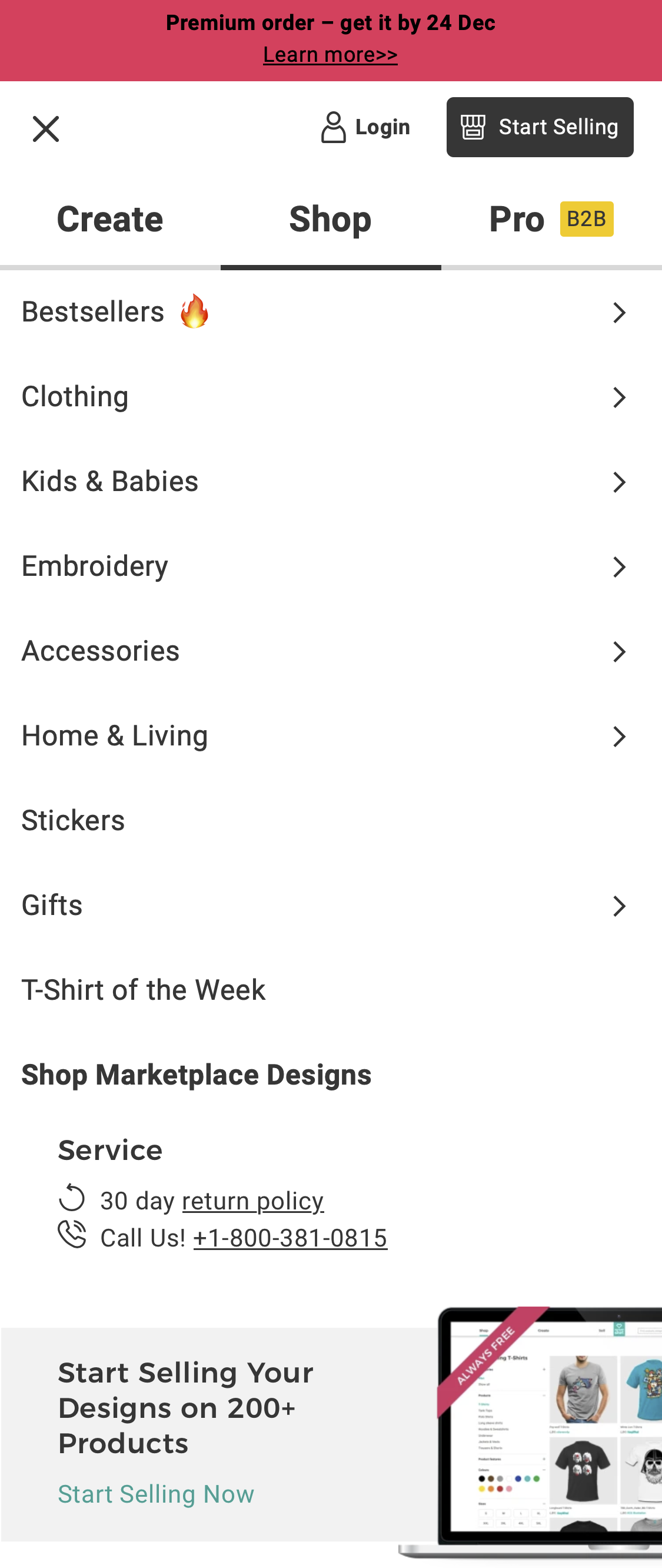
Task: Click the fire emoji beside Bestsellers
Action: click(194, 312)
